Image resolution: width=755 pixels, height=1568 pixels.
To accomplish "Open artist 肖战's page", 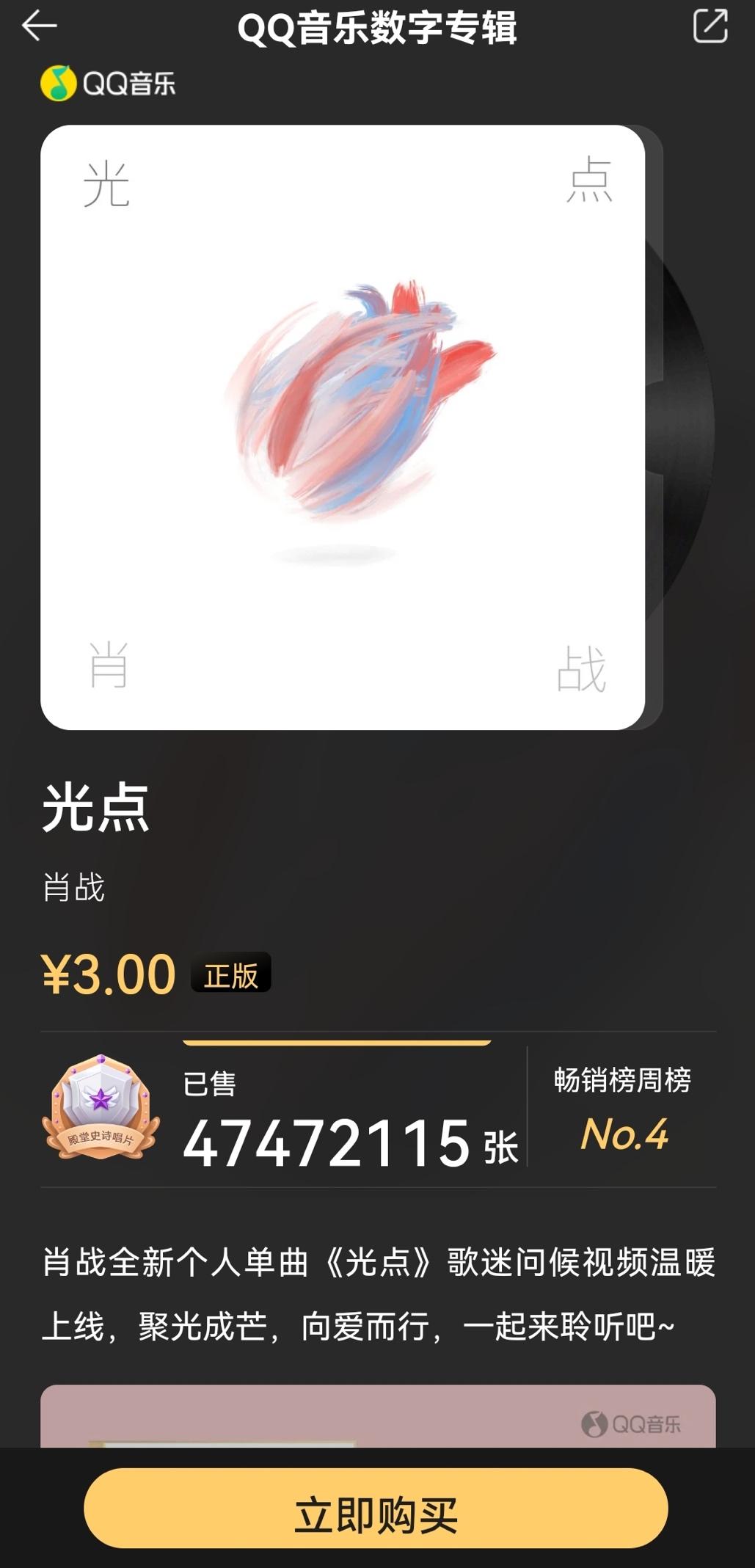I will 74,887.
